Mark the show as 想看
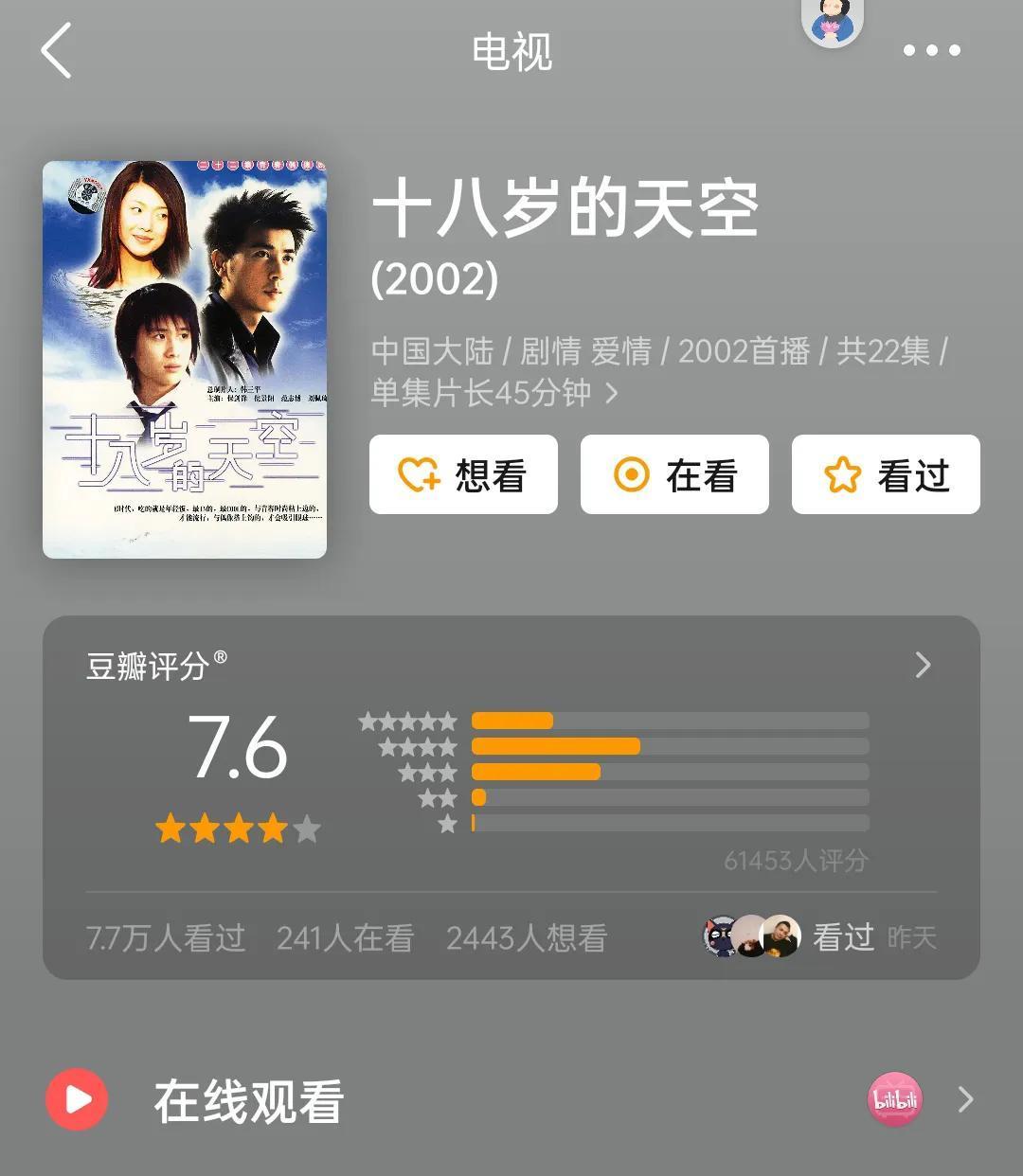 pos(463,474)
